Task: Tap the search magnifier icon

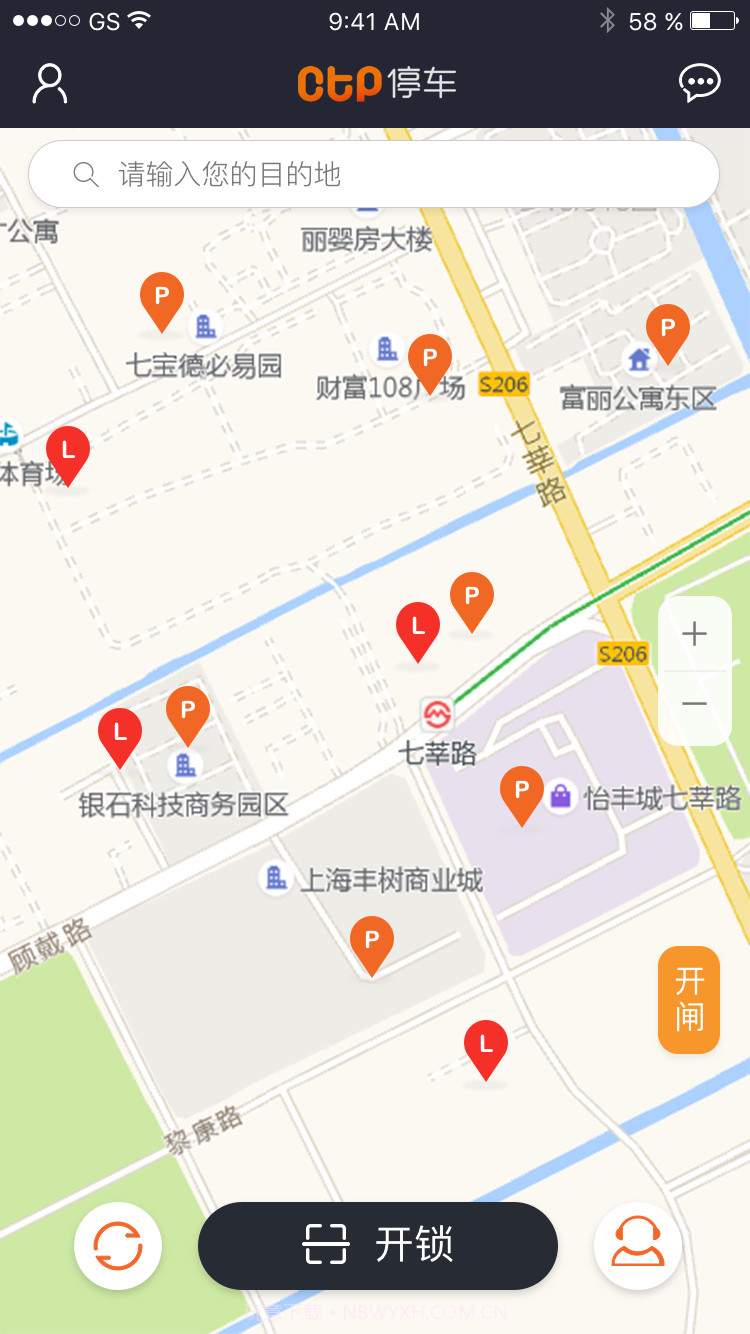Action: click(85, 173)
